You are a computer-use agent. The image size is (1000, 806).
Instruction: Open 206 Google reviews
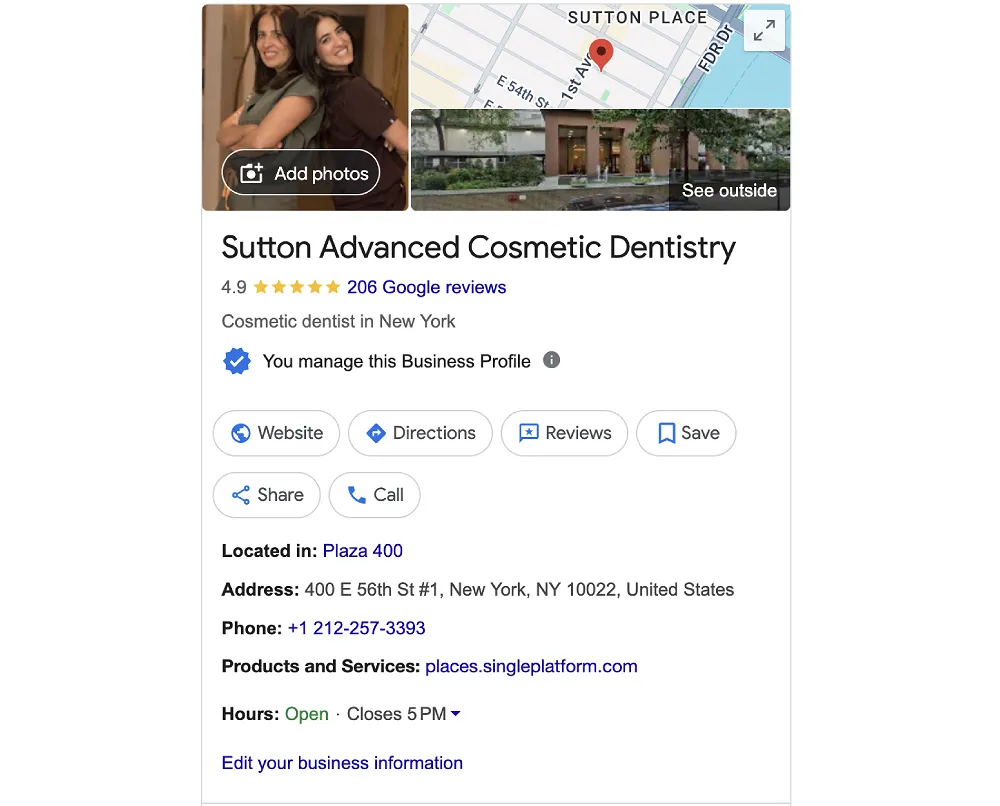pyautogui.click(x=426, y=287)
